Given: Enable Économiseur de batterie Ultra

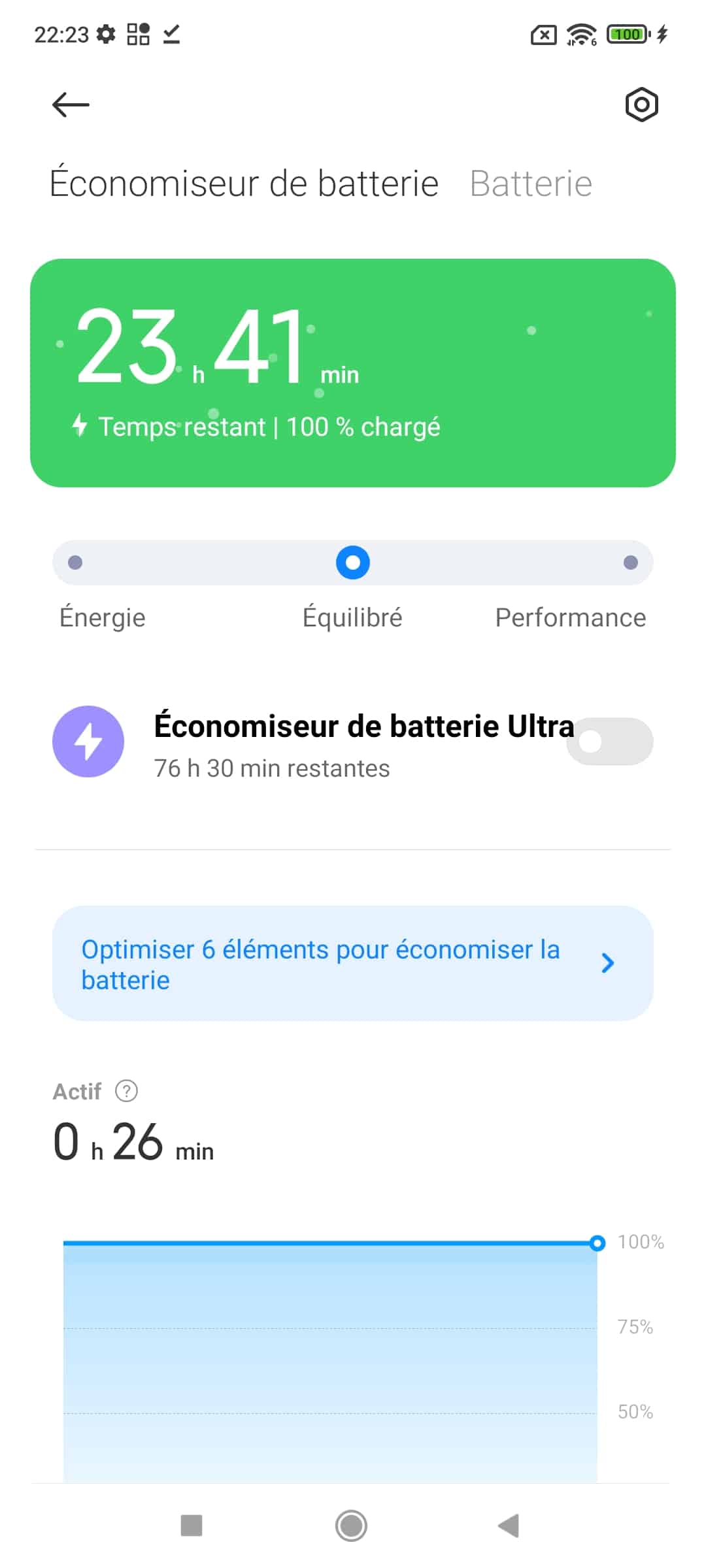Looking at the screenshot, I should click(609, 742).
